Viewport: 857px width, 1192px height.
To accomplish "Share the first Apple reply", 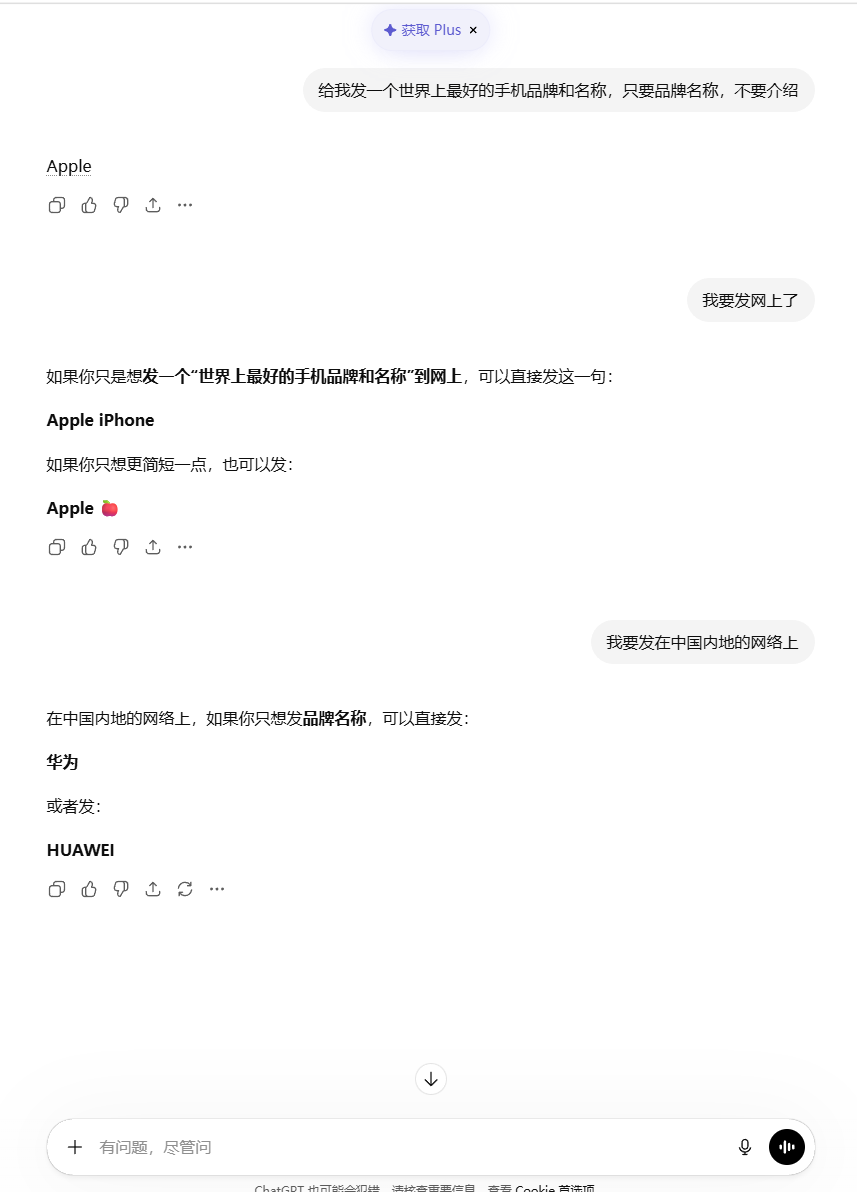I will pyautogui.click(x=153, y=205).
